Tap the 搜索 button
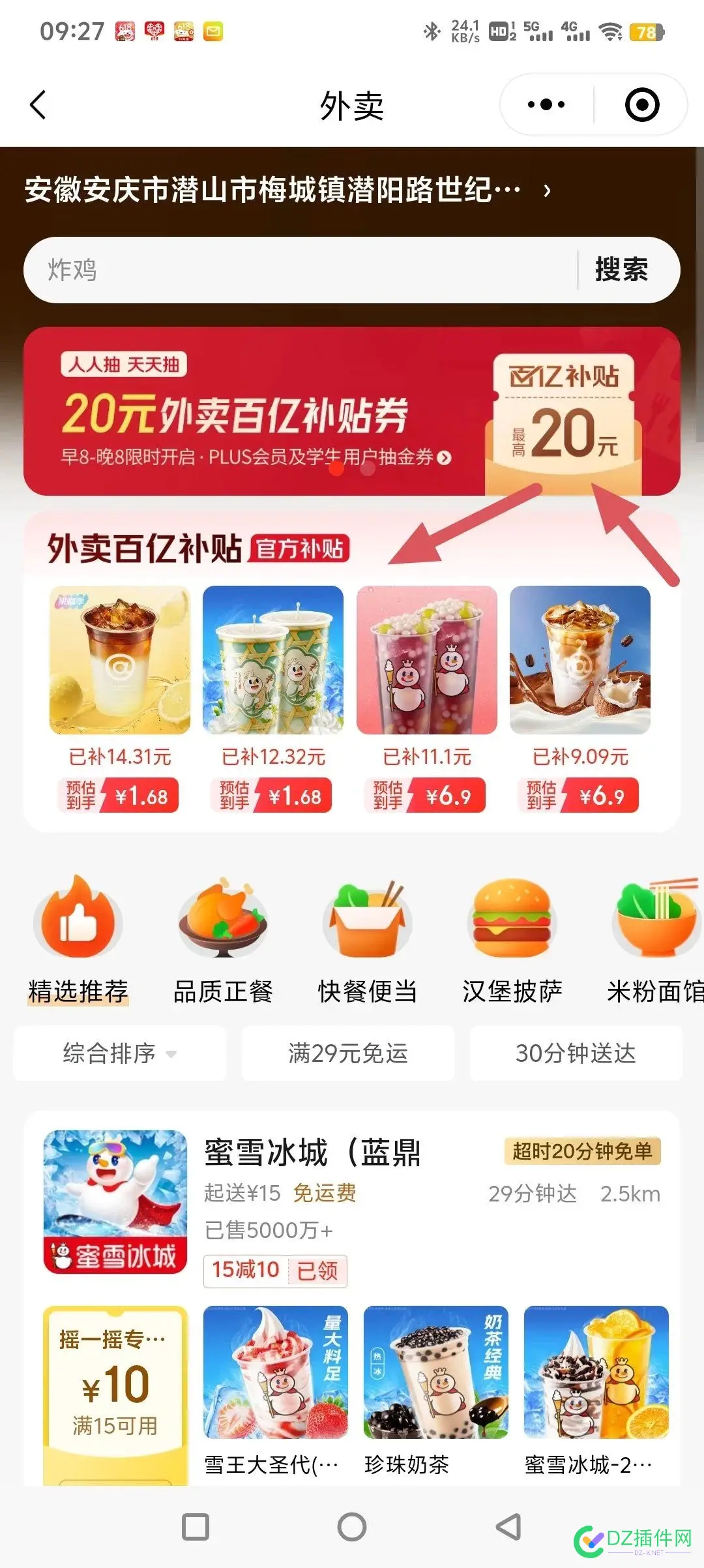The height and width of the screenshot is (1568, 704). pyautogui.click(x=622, y=270)
